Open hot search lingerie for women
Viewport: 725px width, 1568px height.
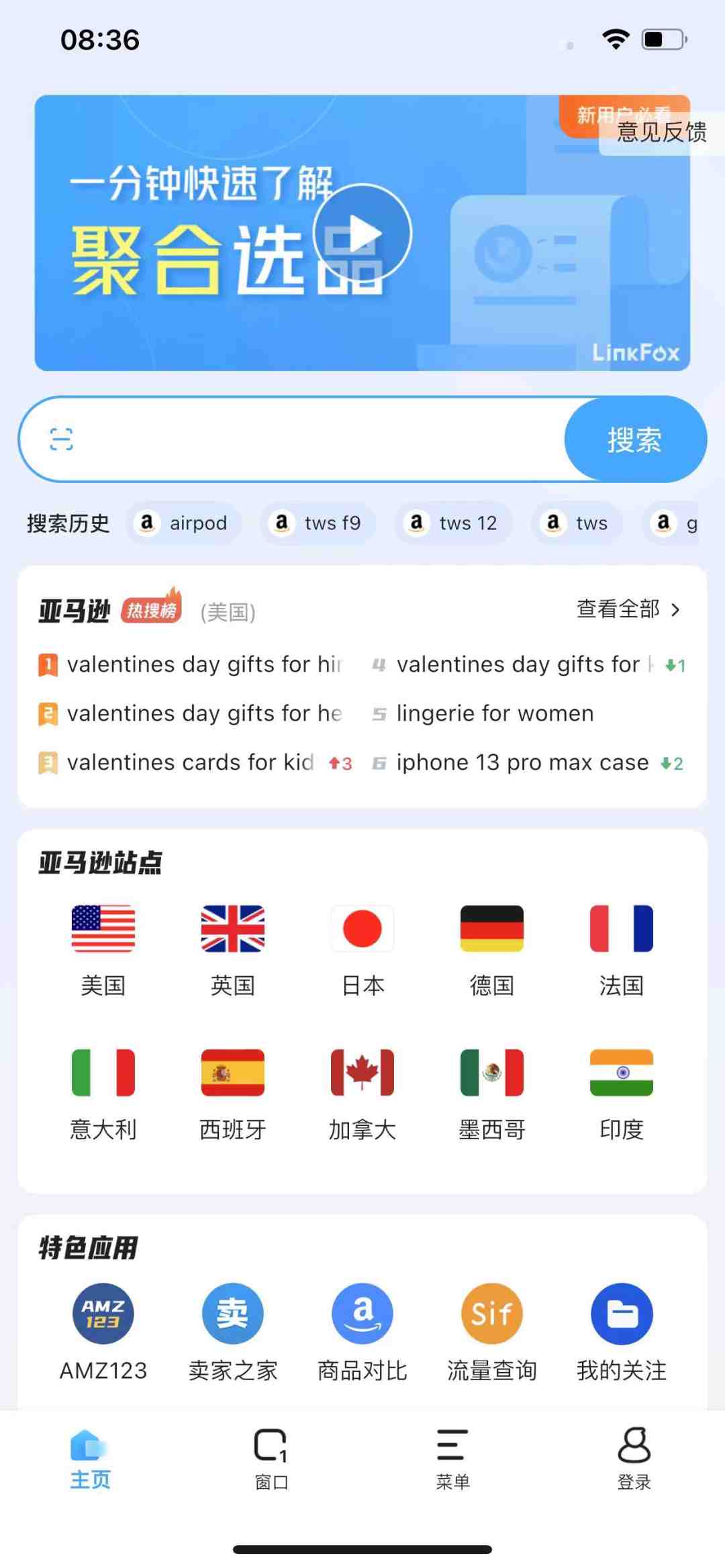(494, 713)
